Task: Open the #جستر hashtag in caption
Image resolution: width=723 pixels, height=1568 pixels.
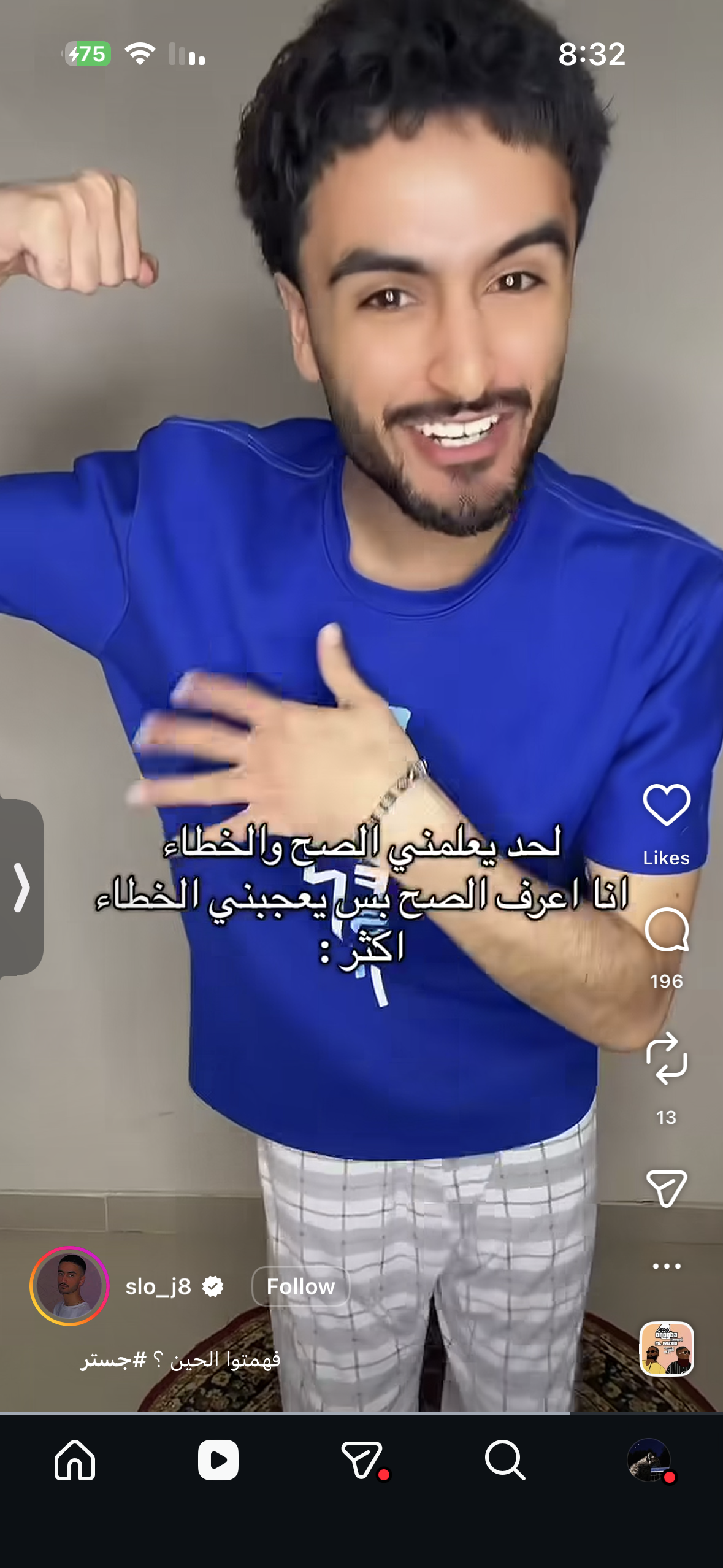Action: click(x=114, y=1360)
